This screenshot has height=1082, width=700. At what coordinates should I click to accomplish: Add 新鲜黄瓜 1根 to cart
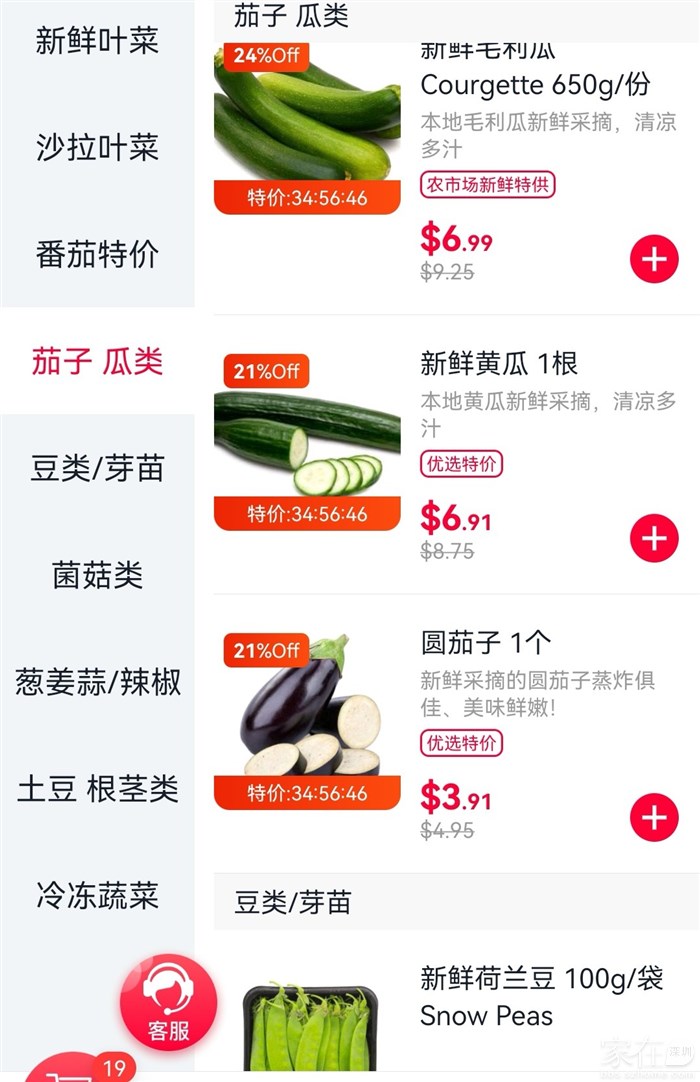654,539
